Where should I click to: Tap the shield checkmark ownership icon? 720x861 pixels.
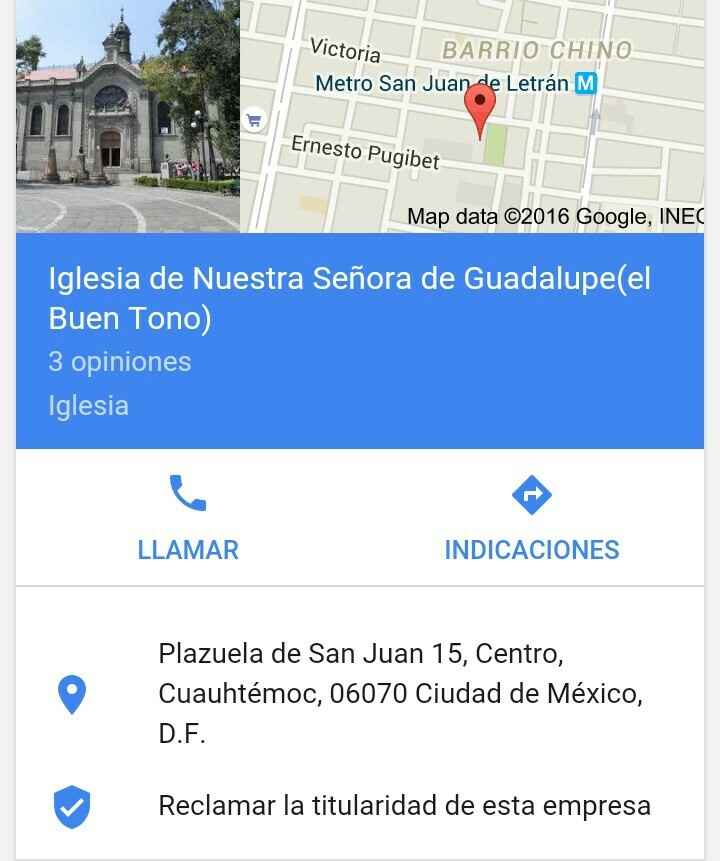(72, 801)
